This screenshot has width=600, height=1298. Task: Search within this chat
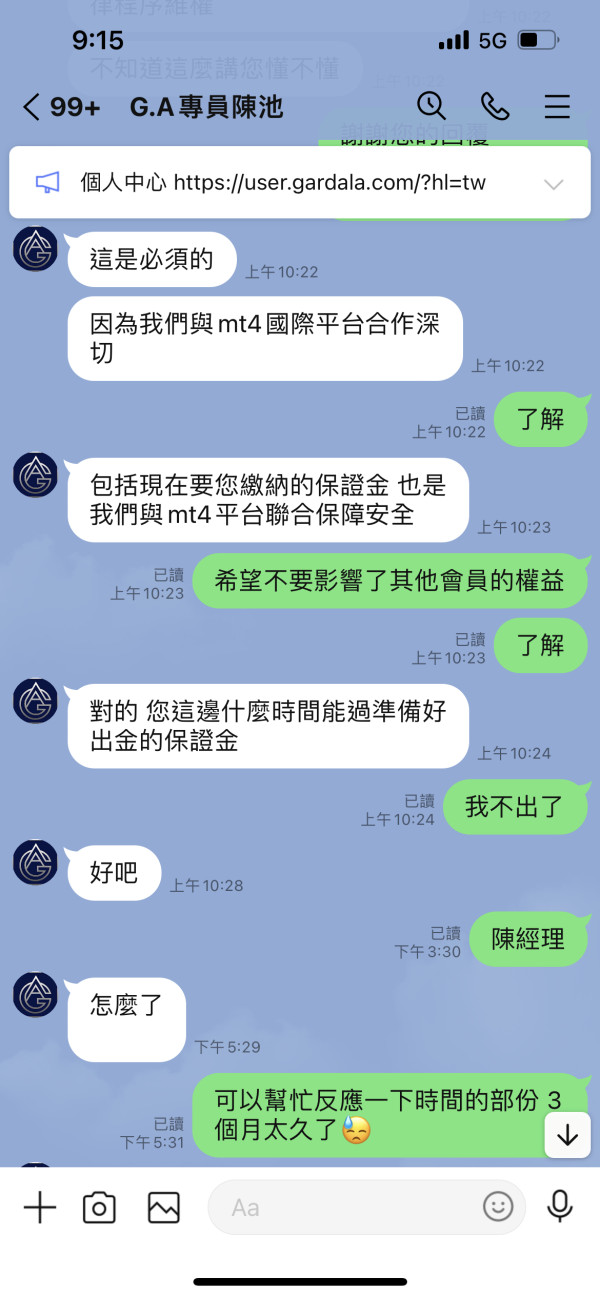(x=431, y=105)
